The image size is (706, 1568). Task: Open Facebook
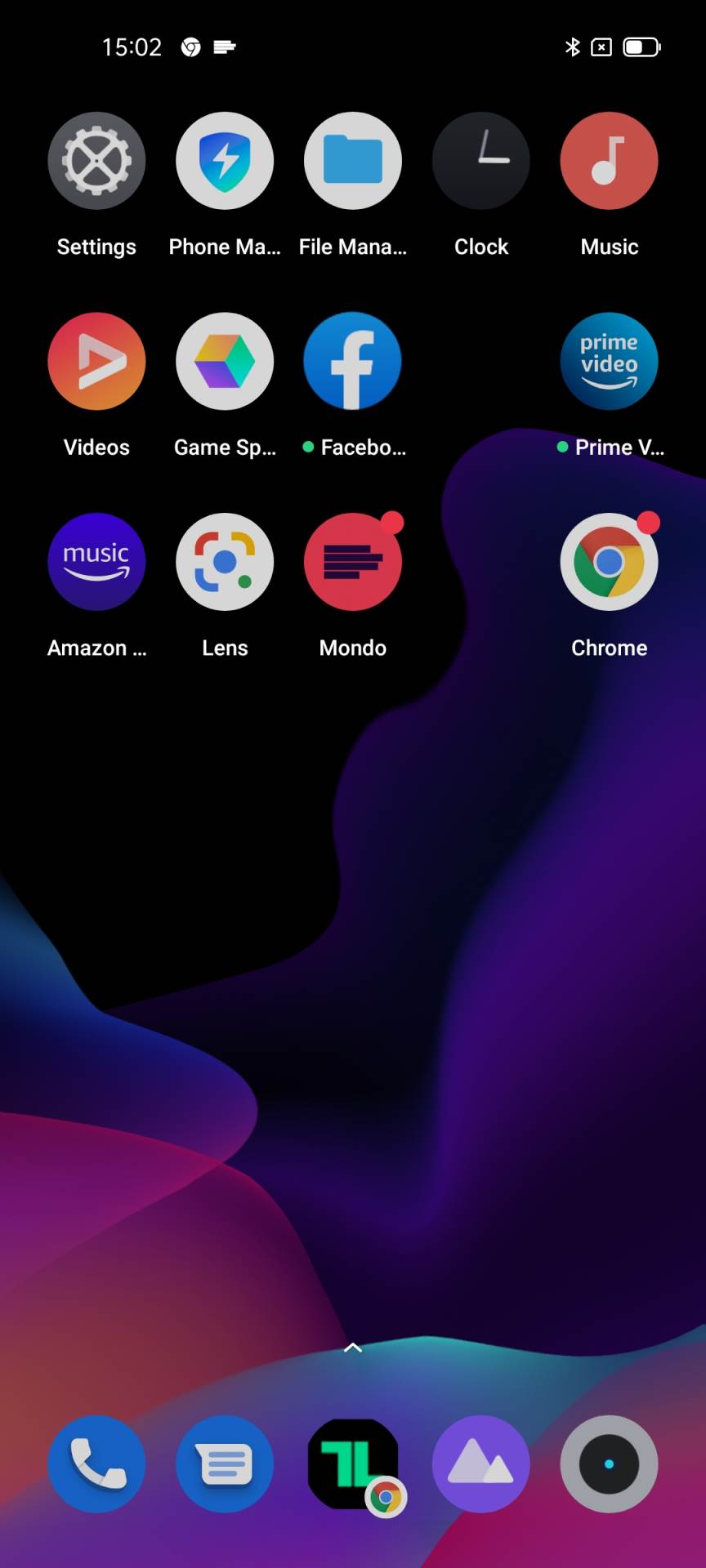[x=353, y=362]
